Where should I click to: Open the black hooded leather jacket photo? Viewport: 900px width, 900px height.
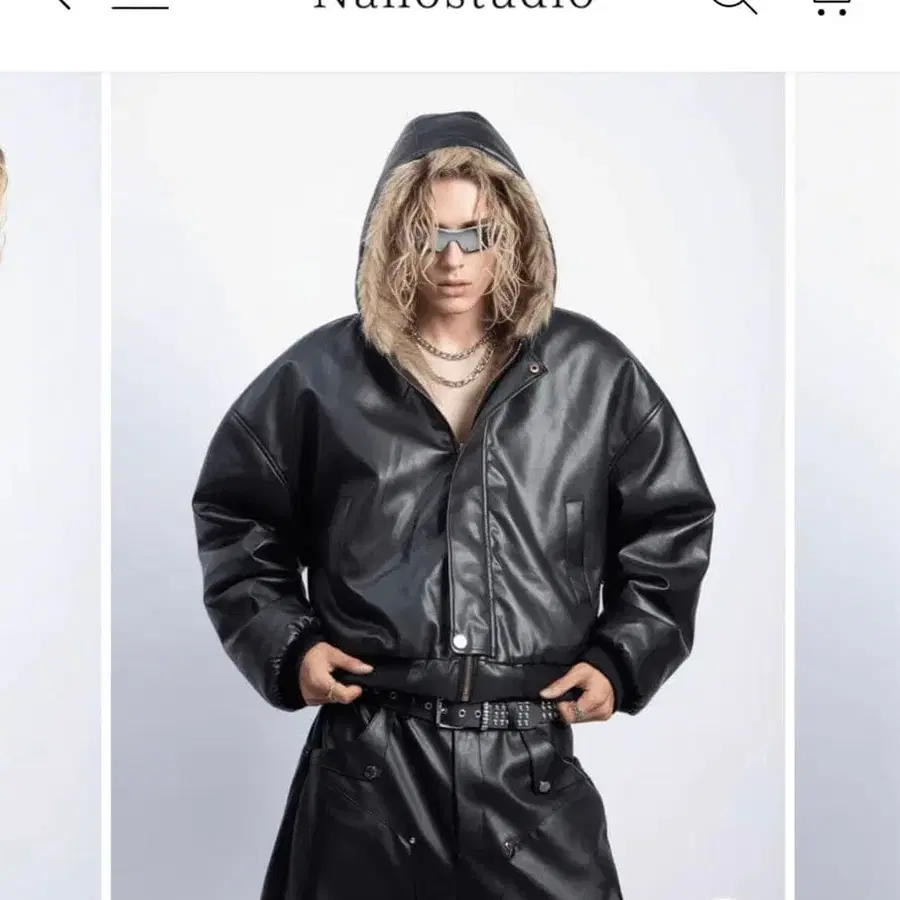tap(448, 486)
